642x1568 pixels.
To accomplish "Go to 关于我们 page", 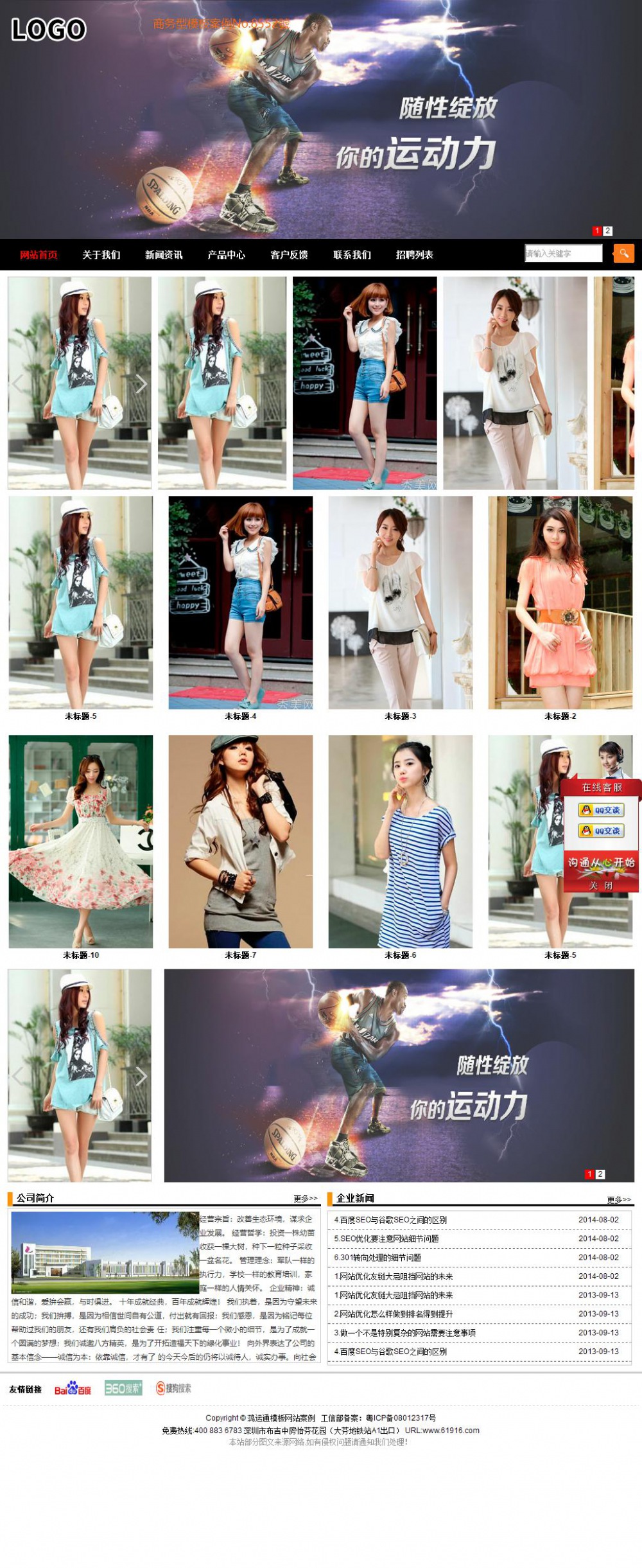I will click(x=101, y=255).
